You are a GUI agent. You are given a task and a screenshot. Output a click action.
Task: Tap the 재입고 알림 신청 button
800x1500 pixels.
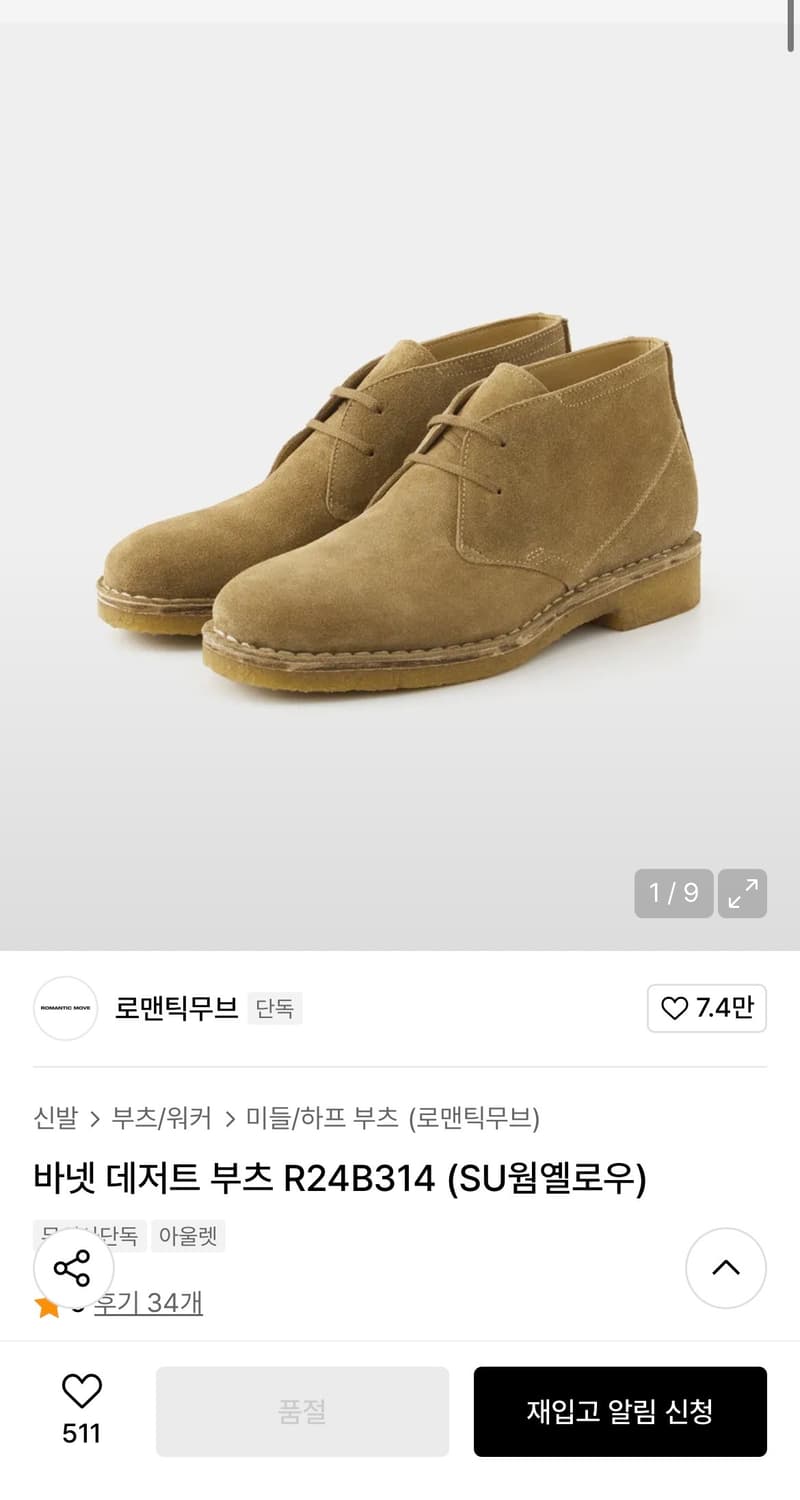[x=620, y=1411]
